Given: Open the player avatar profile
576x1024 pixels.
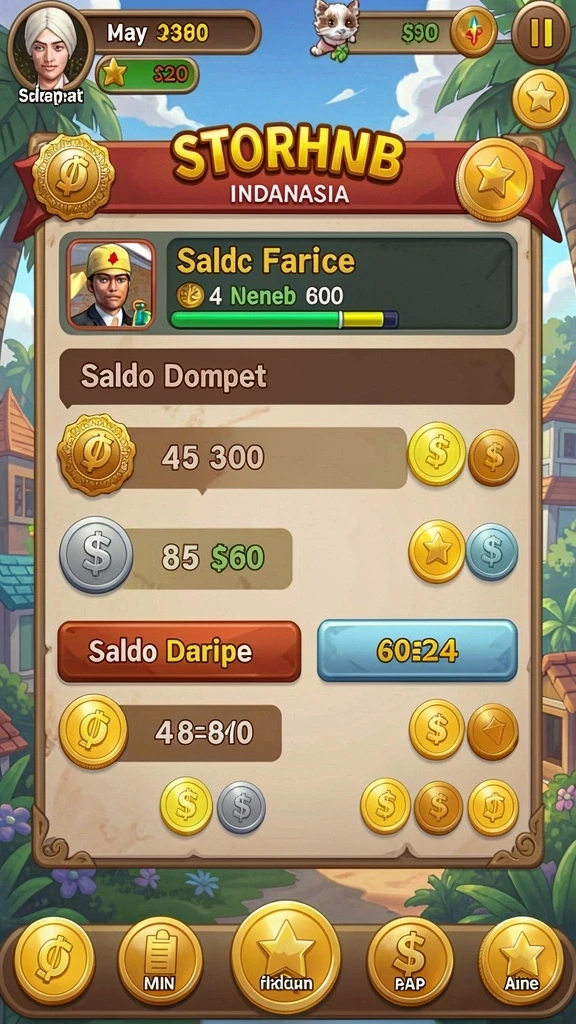Looking at the screenshot, I should coord(50,46).
